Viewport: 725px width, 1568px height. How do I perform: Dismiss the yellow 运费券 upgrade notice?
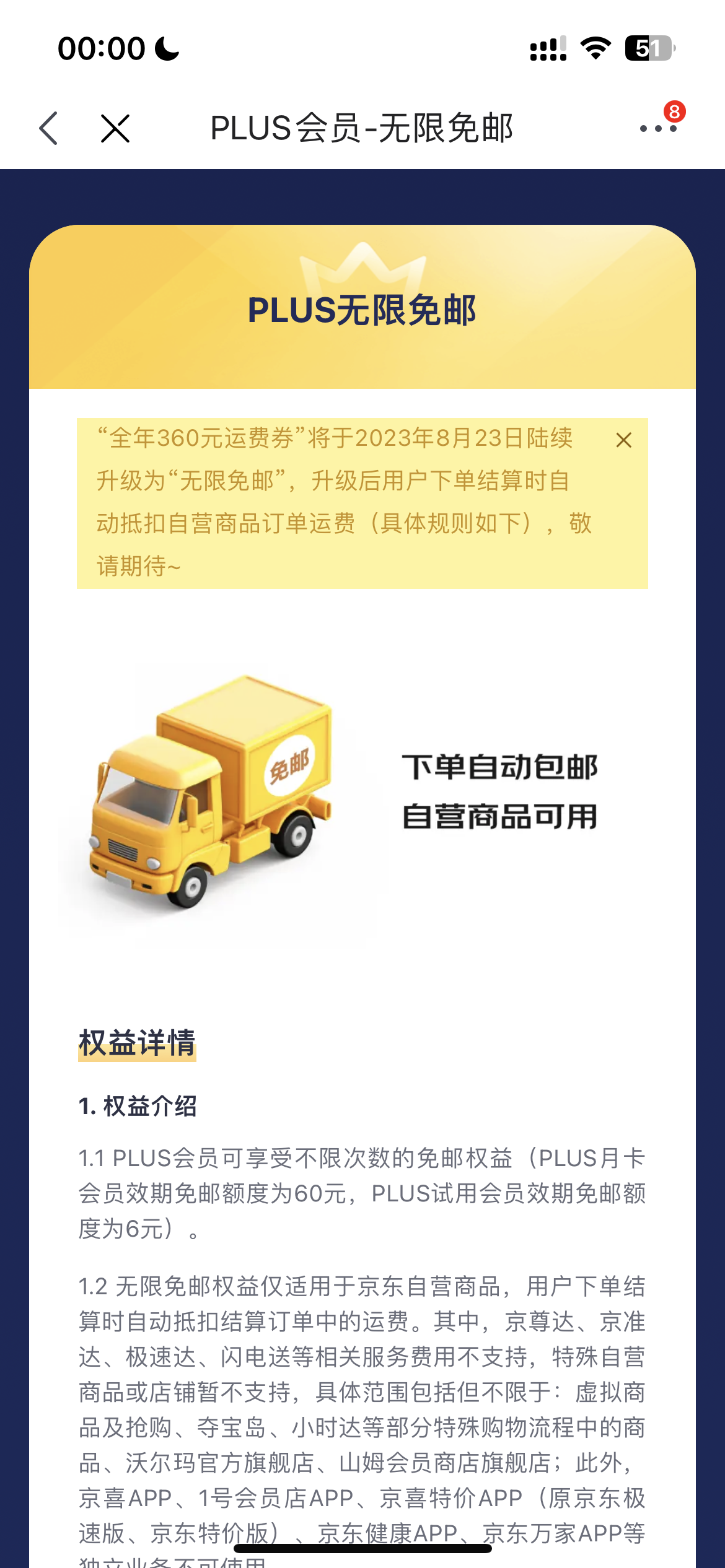(623, 440)
